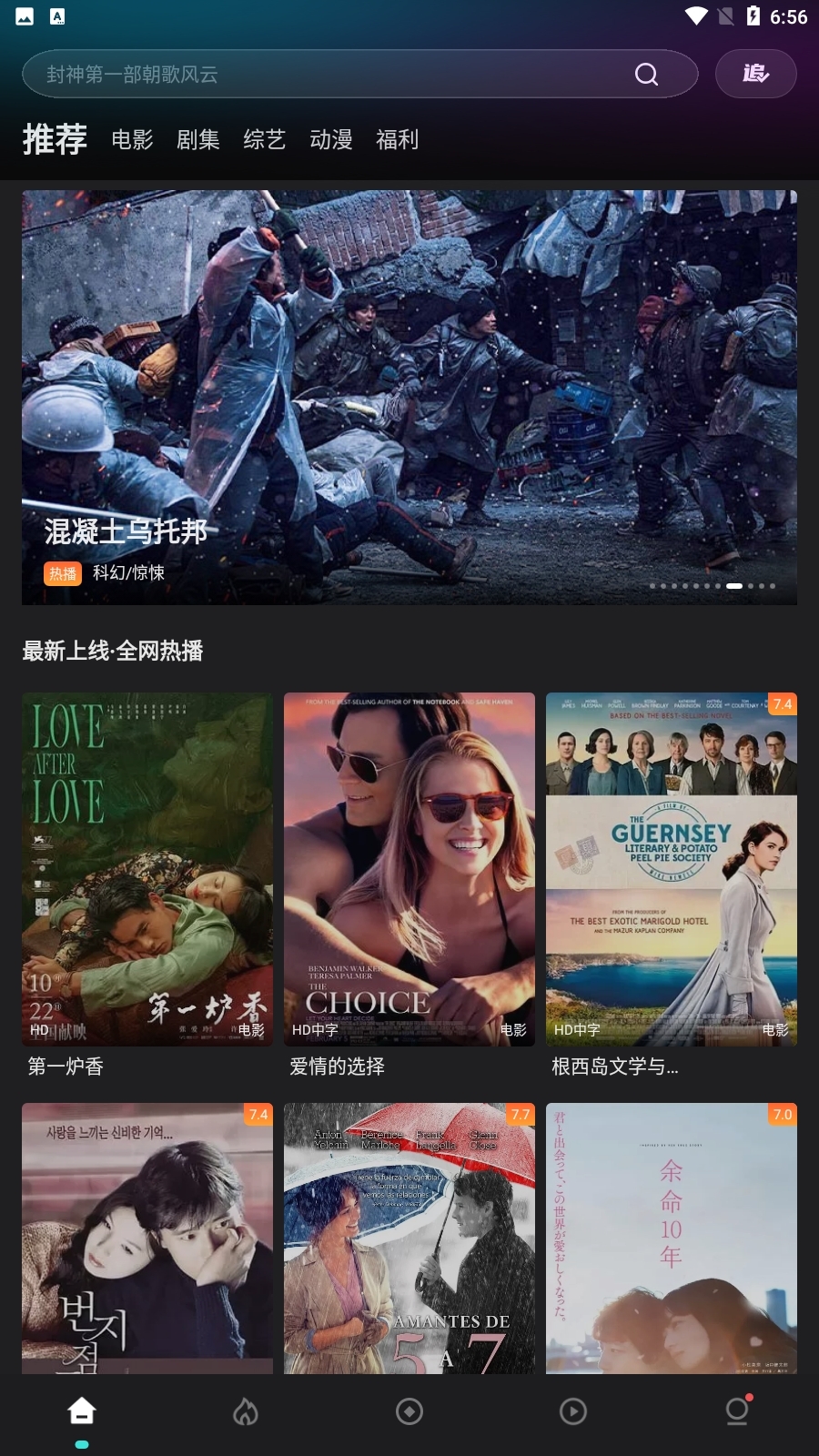This screenshot has height=1456, width=819.
Task: Select the discover diamond icon at bottom
Action: click(x=409, y=1411)
